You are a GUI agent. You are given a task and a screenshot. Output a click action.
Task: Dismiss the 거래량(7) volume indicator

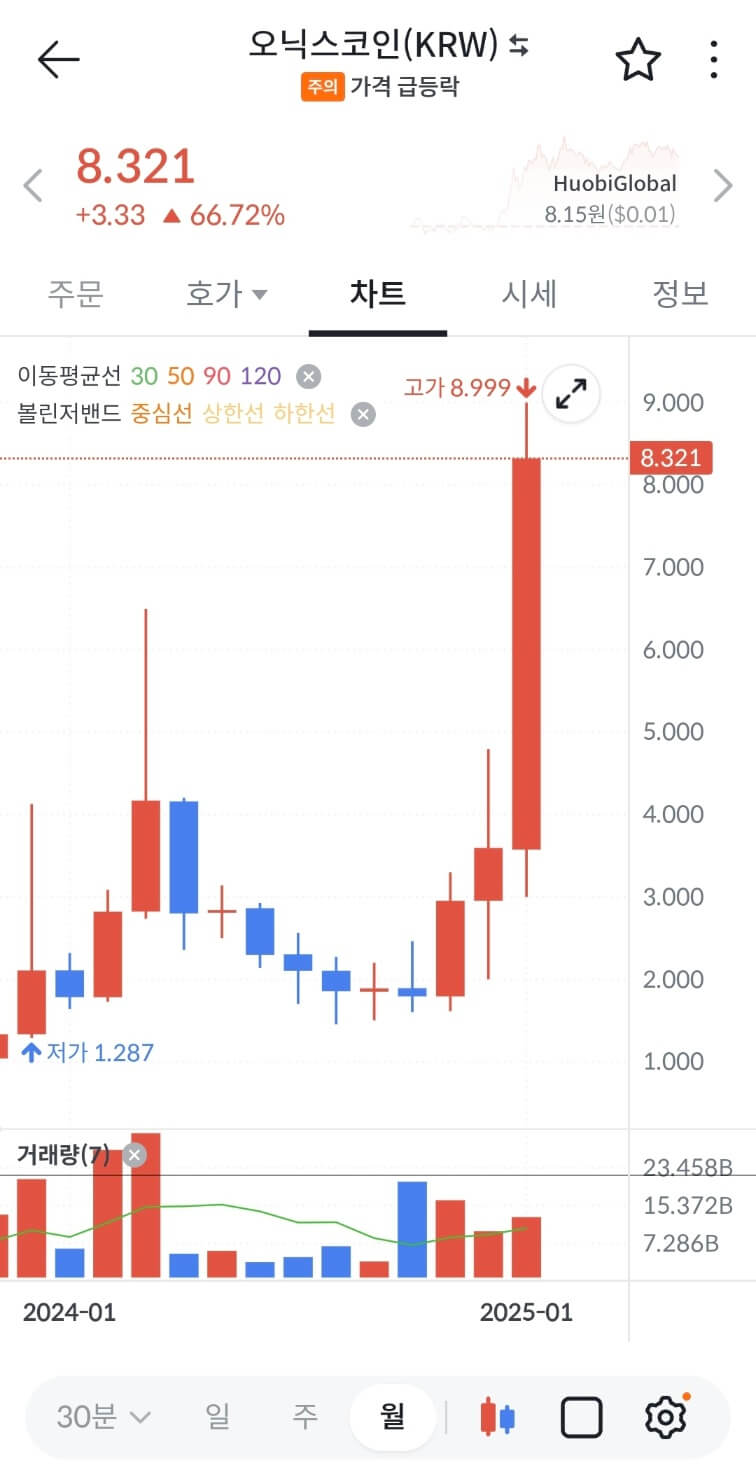click(133, 1154)
